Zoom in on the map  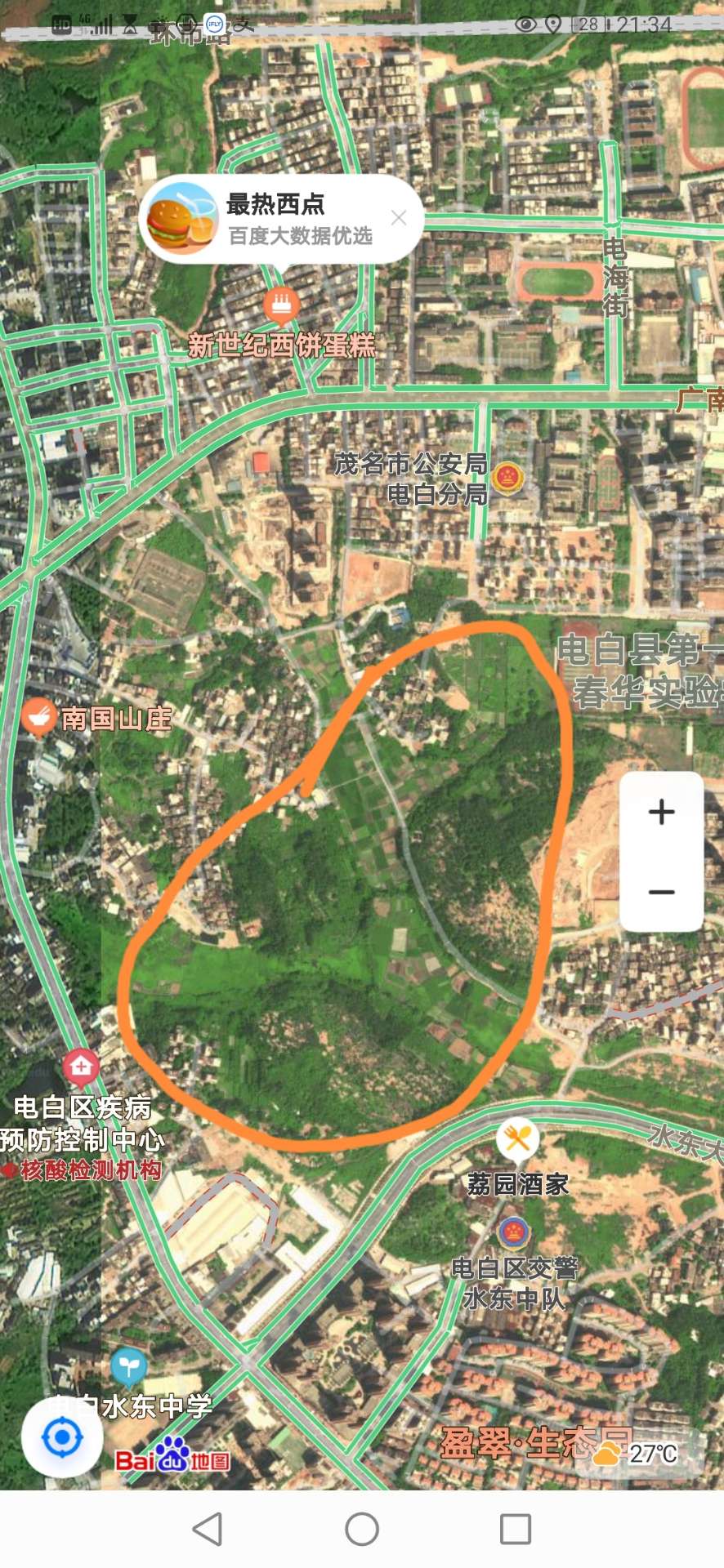[x=661, y=812]
